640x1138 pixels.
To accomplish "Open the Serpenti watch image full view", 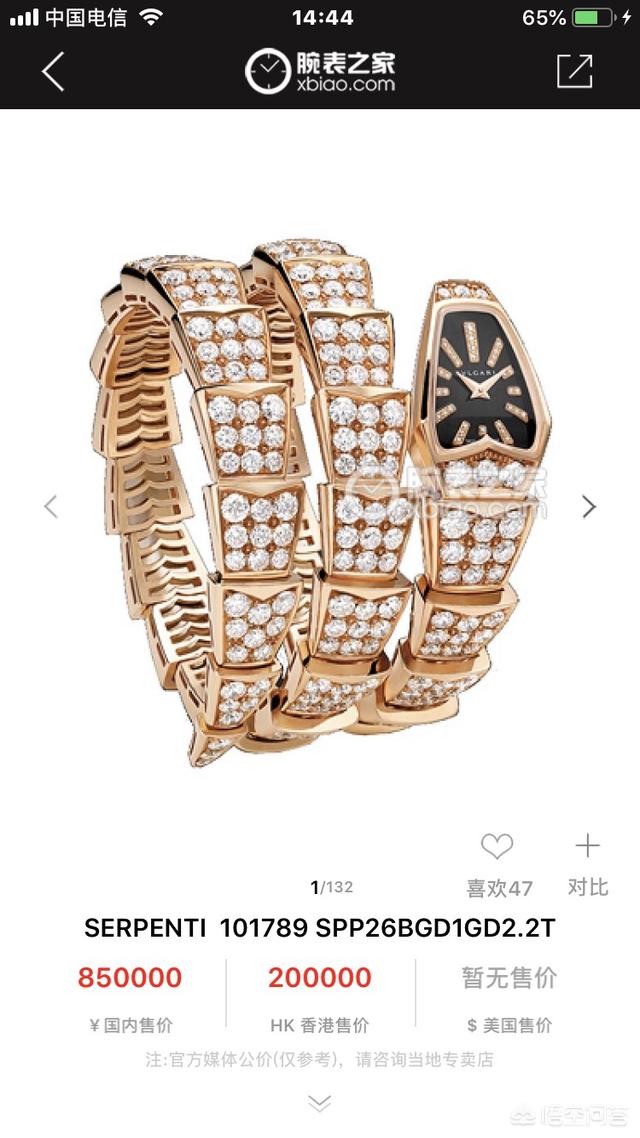I will pyautogui.click(x=320, y=500).
